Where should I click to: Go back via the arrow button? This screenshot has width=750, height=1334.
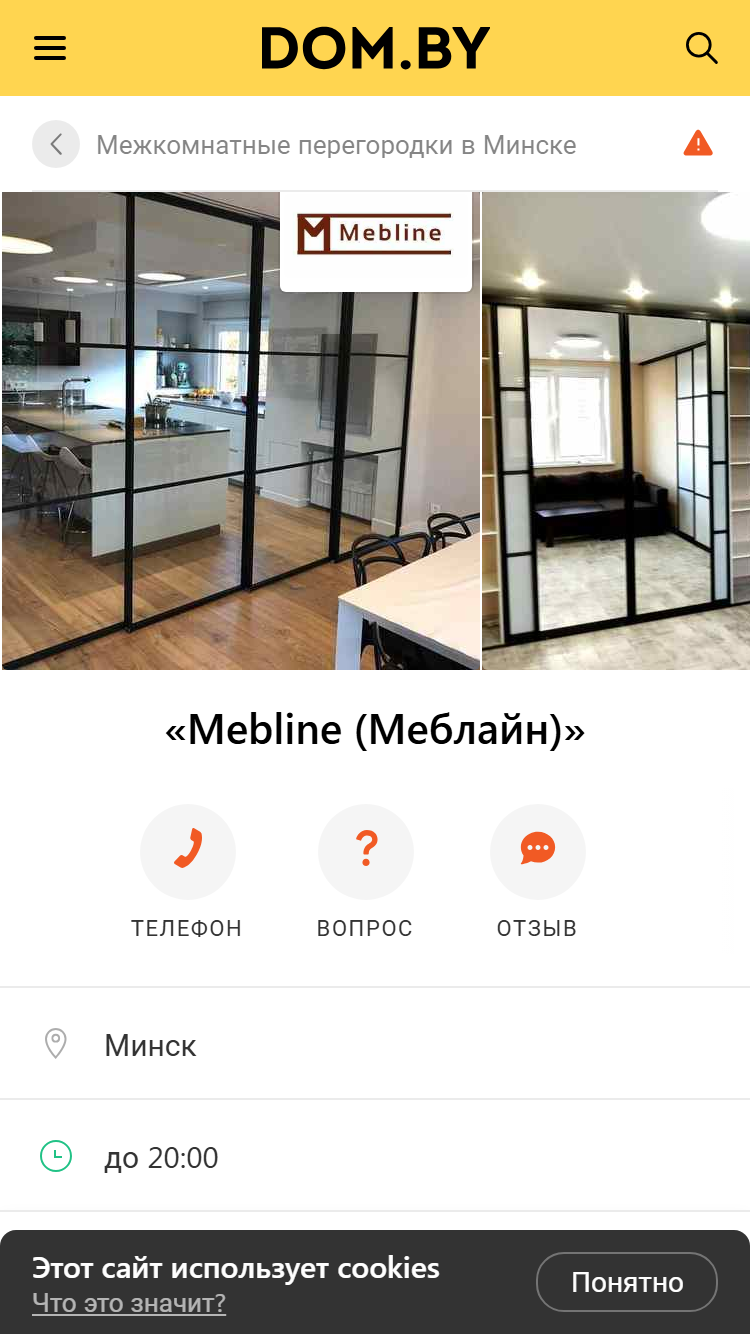[56, 144]
